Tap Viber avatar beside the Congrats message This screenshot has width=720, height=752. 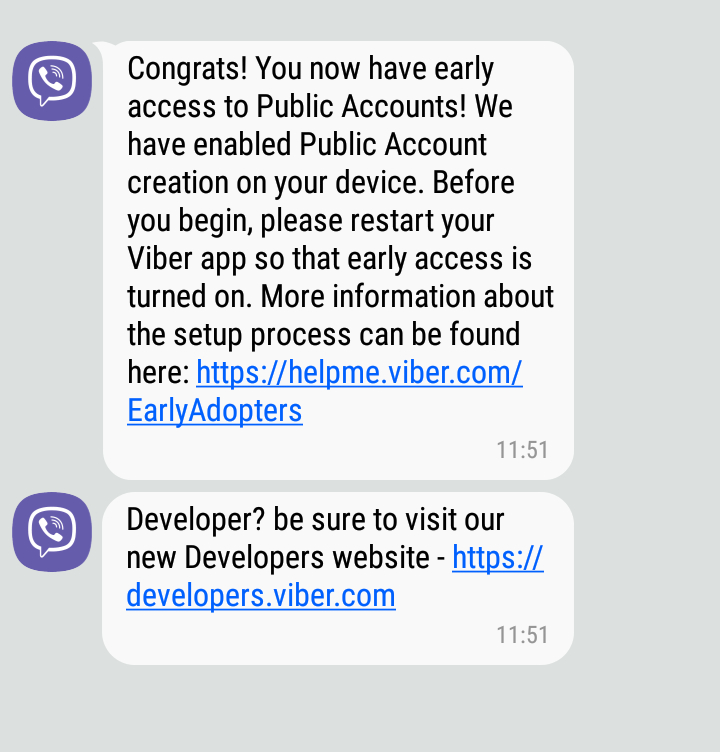52,81
